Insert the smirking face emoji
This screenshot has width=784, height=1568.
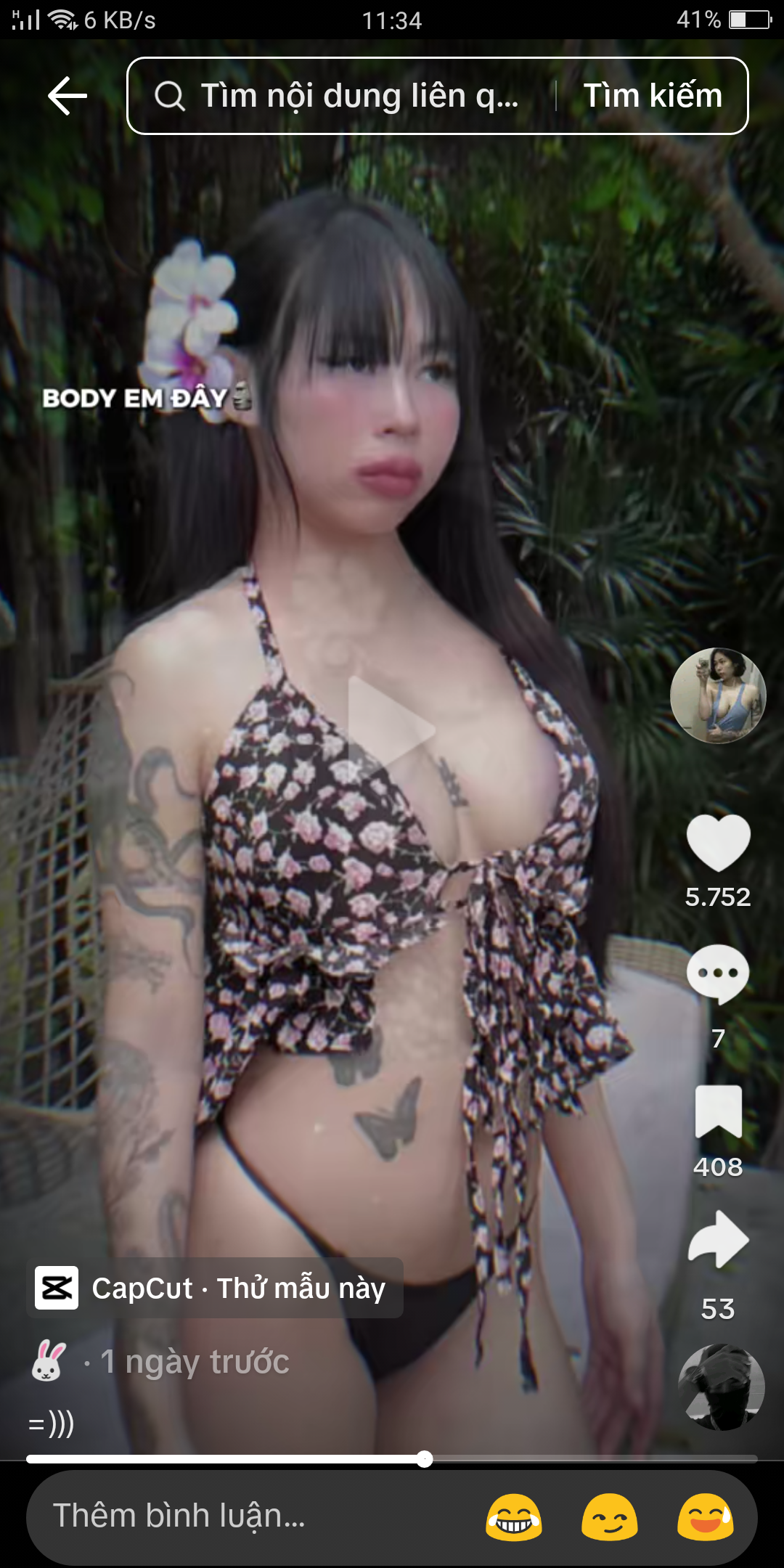click(610, 1517)
